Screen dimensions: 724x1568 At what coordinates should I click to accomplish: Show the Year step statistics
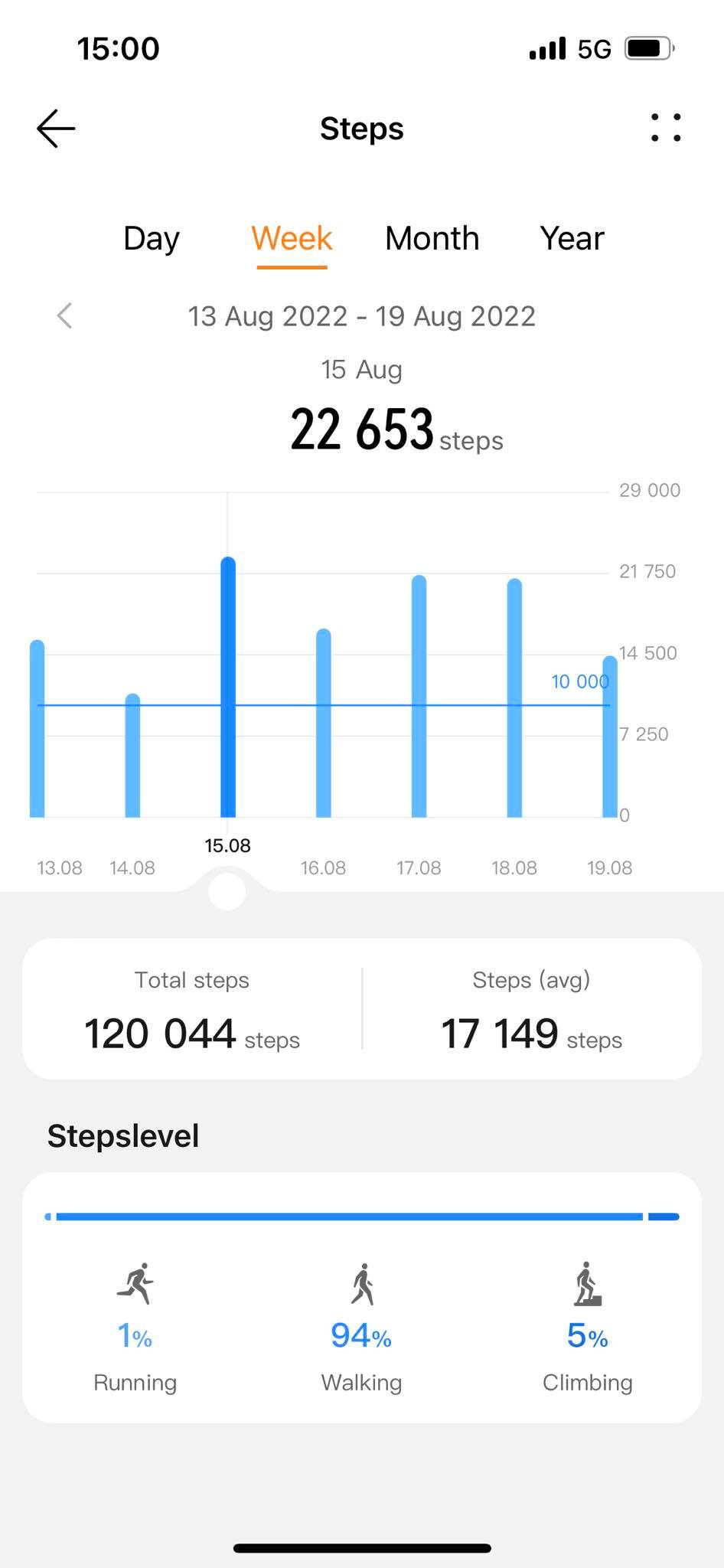(x=572, y=239)
